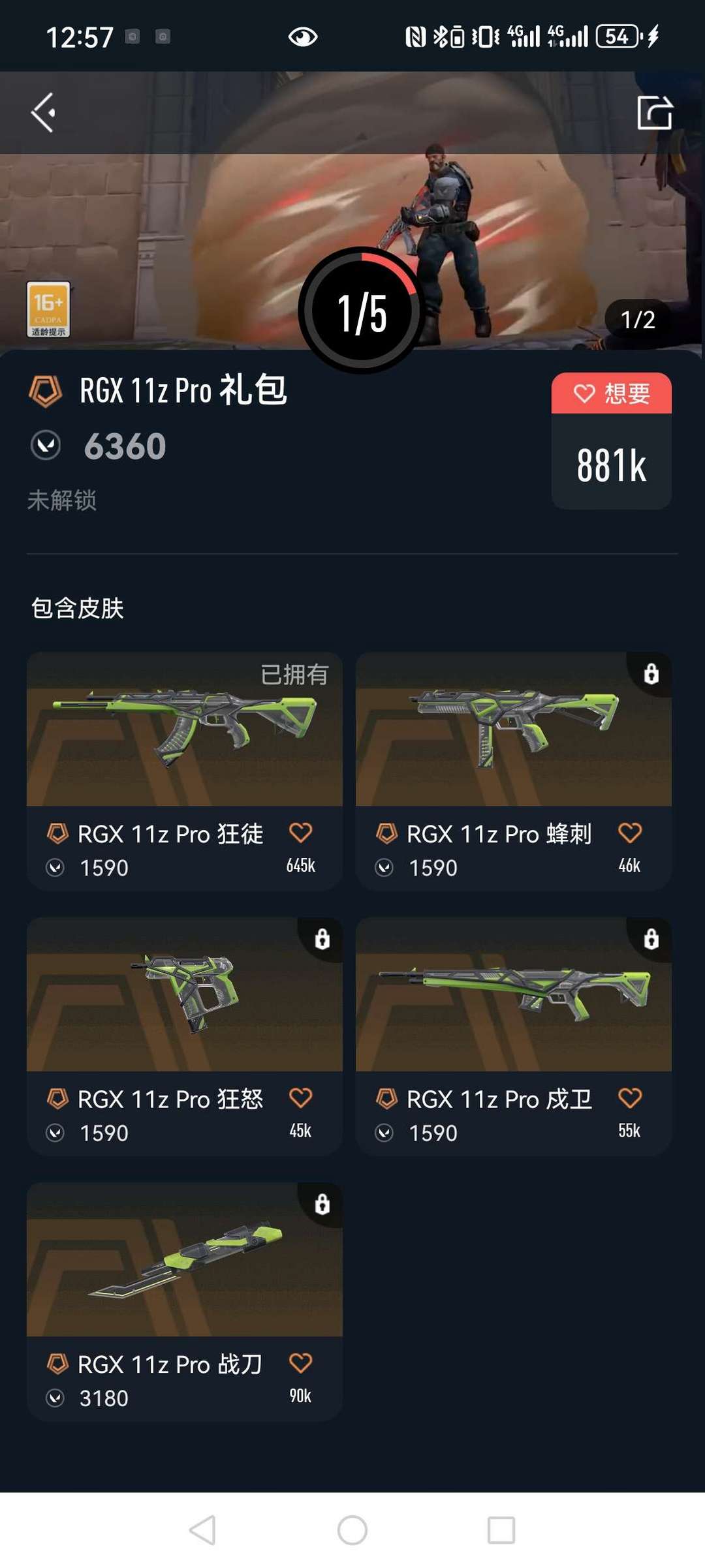Image resolution: width=705 pixels, height=1568 pixels.
Task: Like the RGX 11z Pro 狂怒 skin
Action: (x=300, y=1098)
